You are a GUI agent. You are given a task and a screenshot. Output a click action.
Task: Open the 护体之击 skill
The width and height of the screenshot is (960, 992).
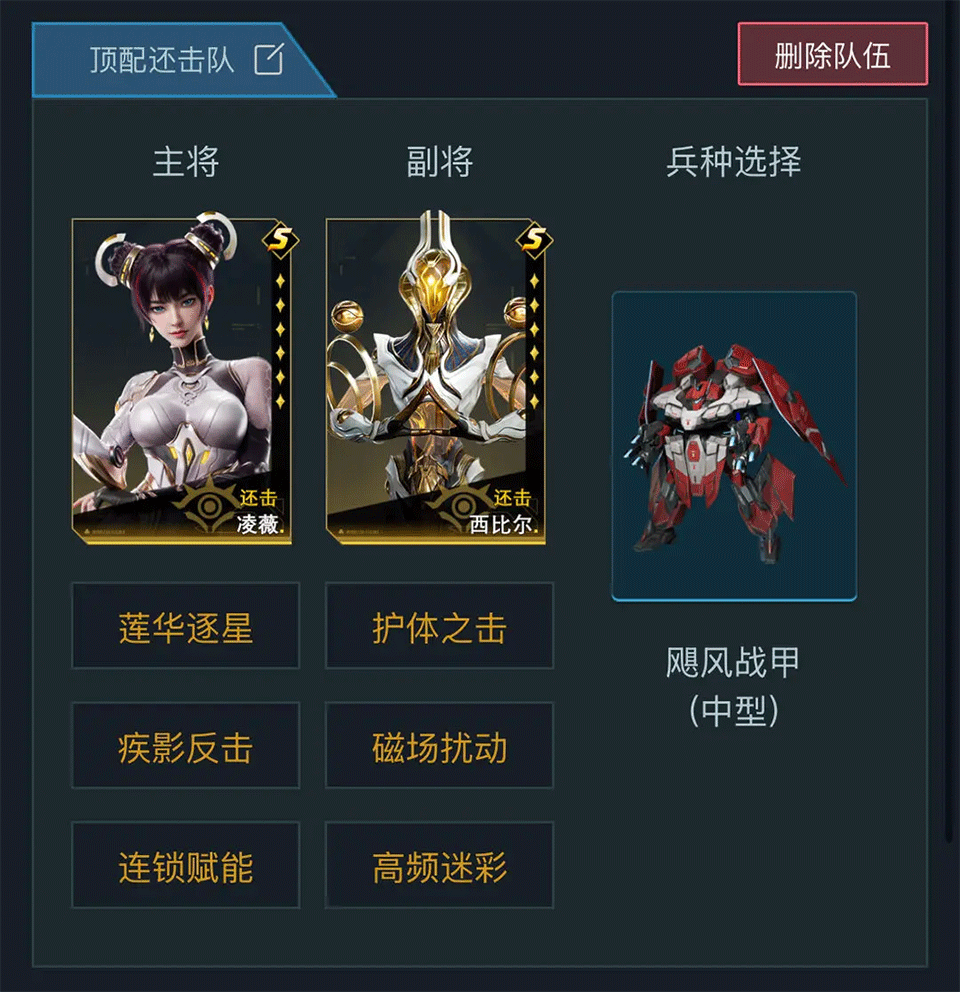tap(439, 626)
